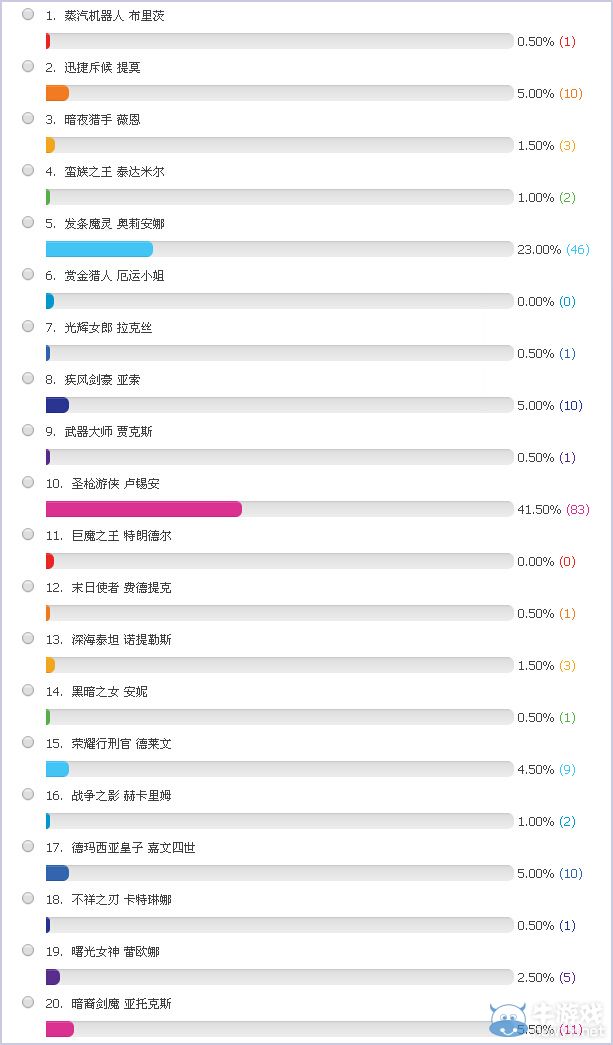613x1045 pixels.
Task: Select 末日使者 费德提克
Action: 28,586
